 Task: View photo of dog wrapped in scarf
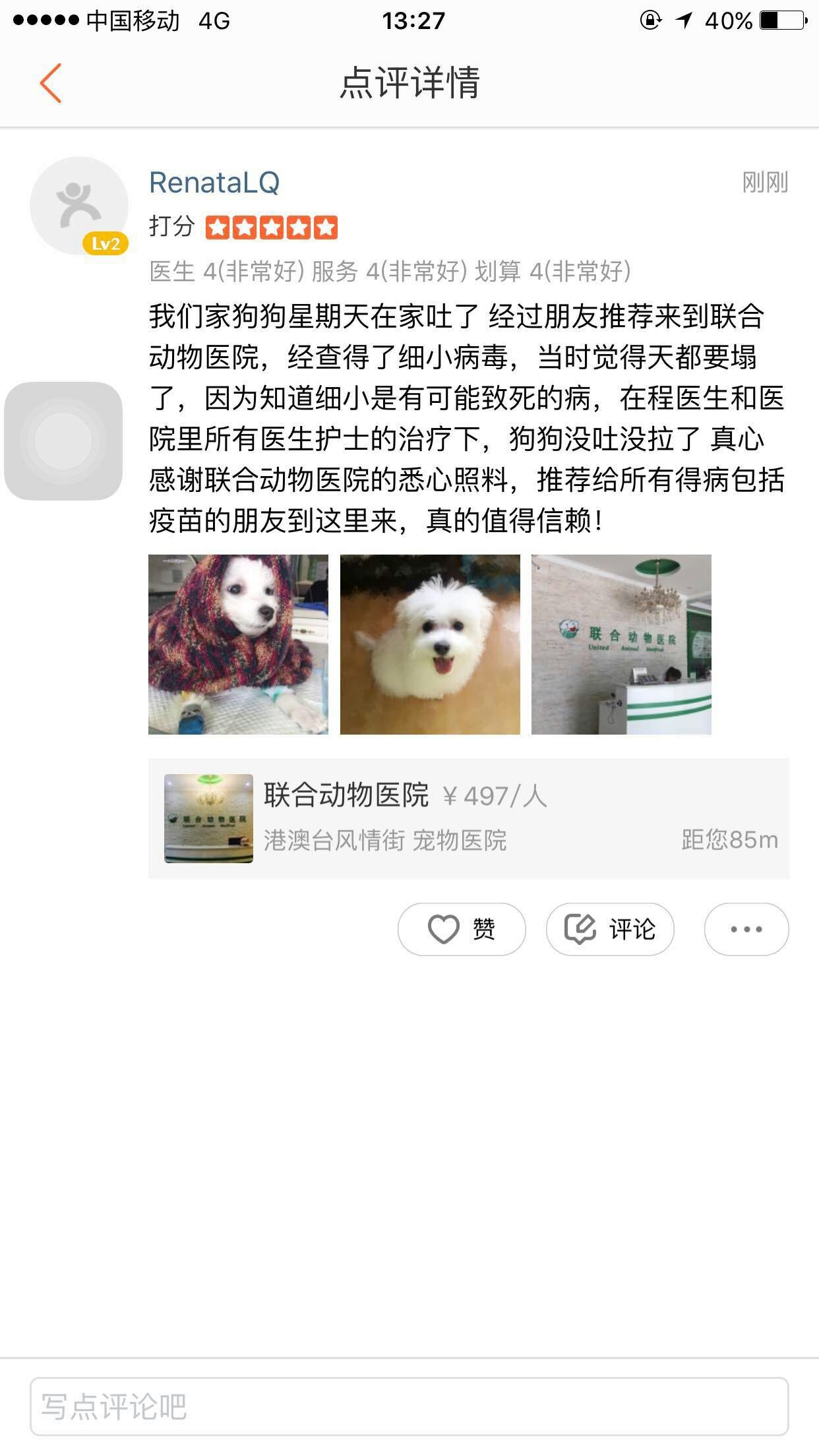pos(238,644)
